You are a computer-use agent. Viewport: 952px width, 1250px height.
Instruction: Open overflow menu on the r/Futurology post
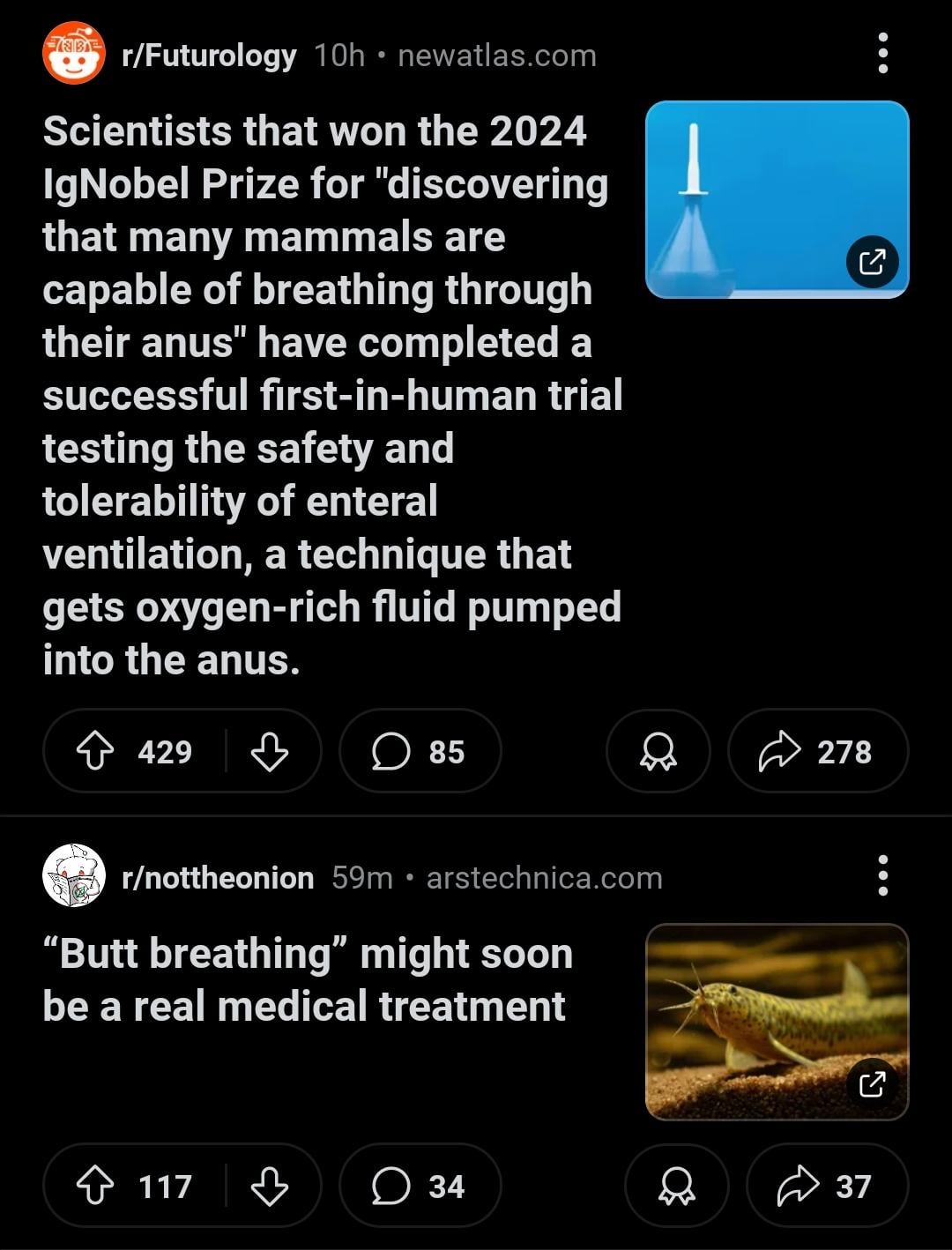[x=883, y=54]
